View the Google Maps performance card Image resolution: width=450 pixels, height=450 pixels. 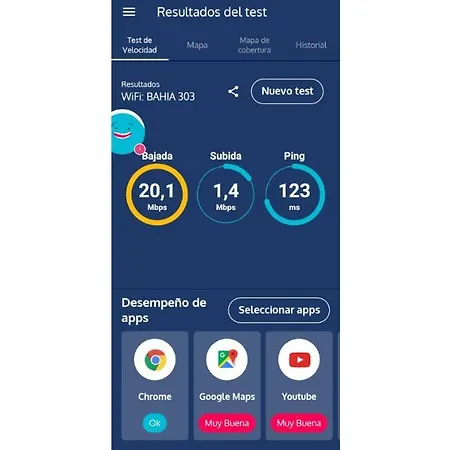[227, 386]
